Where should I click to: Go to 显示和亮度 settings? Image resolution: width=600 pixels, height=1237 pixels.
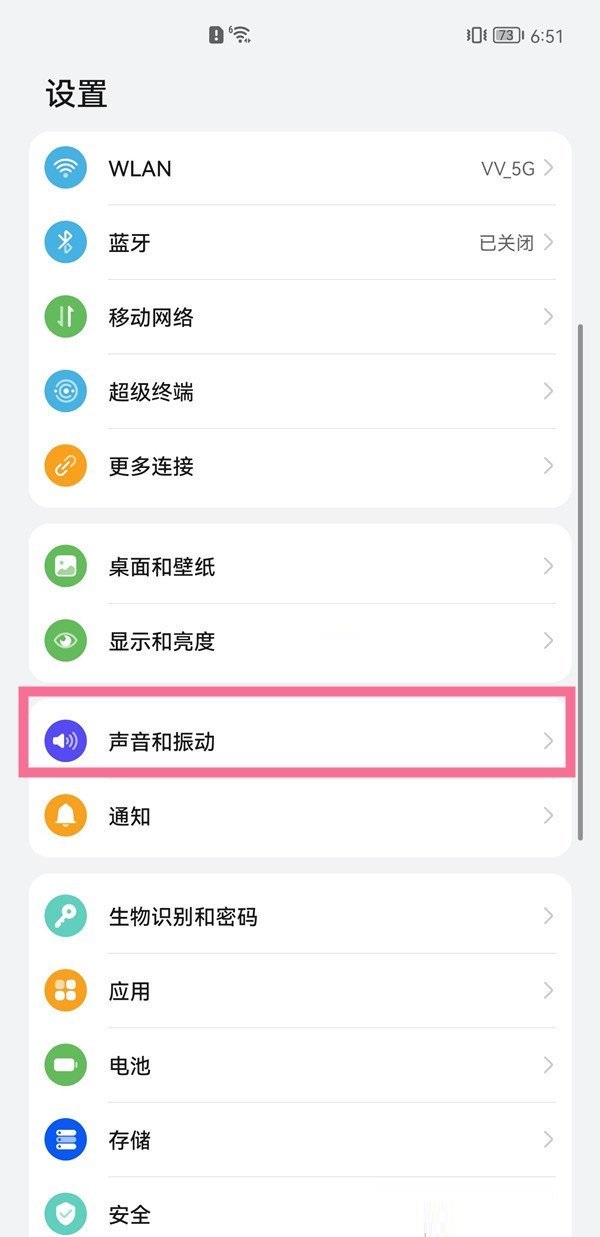coord(300,641)
